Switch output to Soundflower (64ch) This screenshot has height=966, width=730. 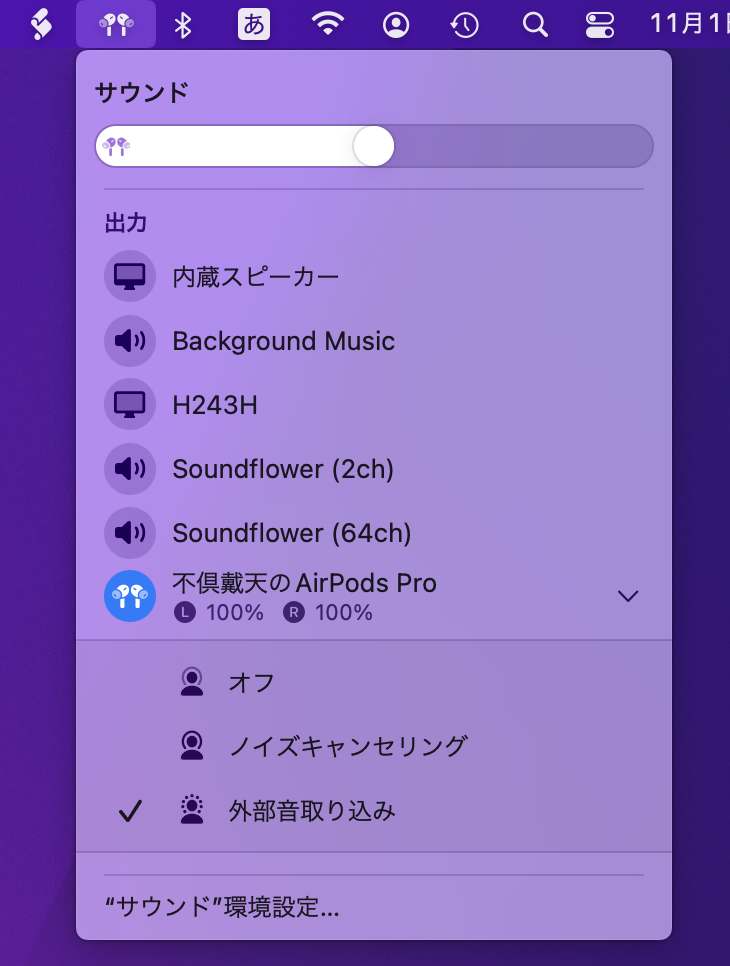(x=291, y=533)
